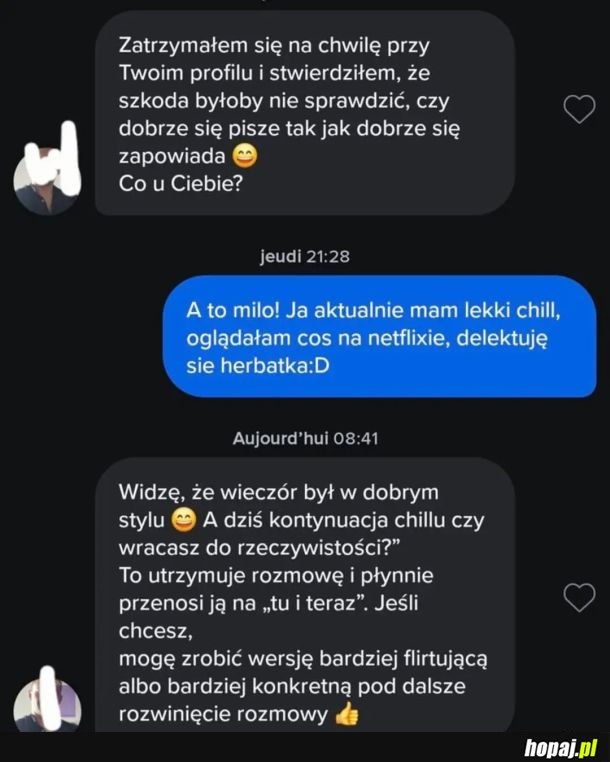The image size is (610, 762).
Task: Like the message ending with 'Co u Ciebie?'
Action: (x=579, y=110)
